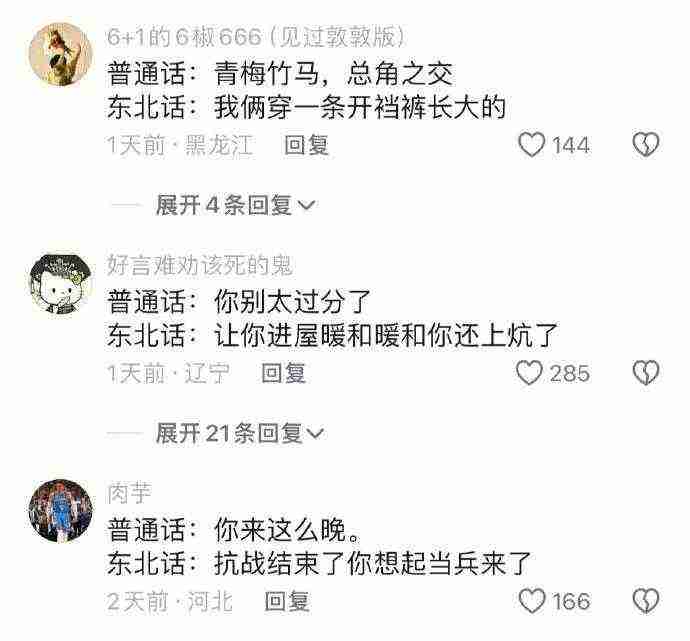The height and width of the screenshot is (641, 690).
Task: Like the comment by 6+1的6极666
Action: [x=531, y=145]
